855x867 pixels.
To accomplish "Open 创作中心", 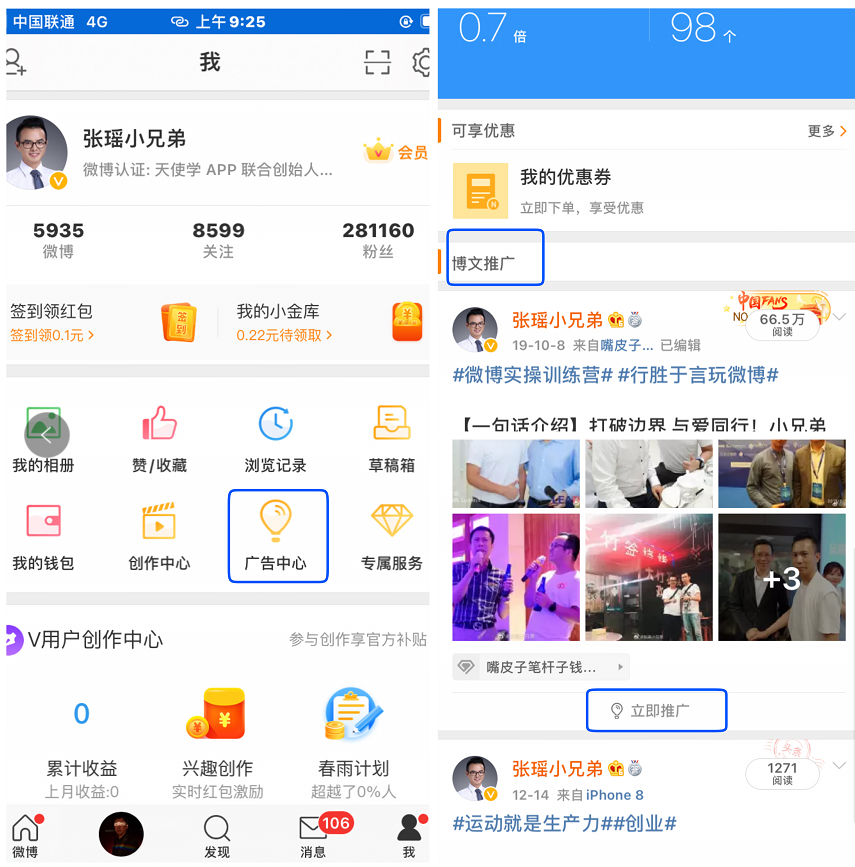I will tap(159, 537).
